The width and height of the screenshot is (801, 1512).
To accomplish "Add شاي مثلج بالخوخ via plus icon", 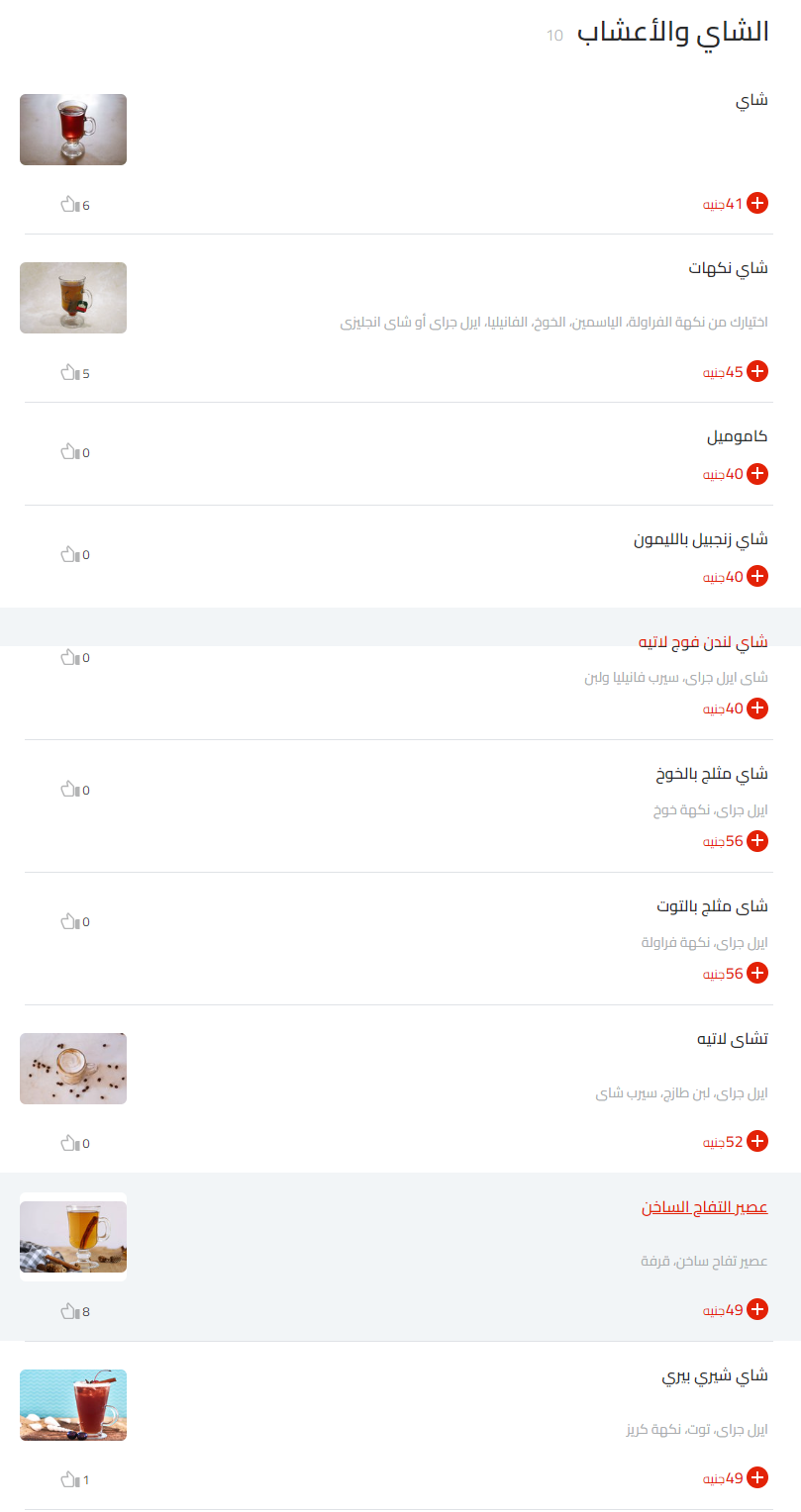I will (x=758, y=841).
